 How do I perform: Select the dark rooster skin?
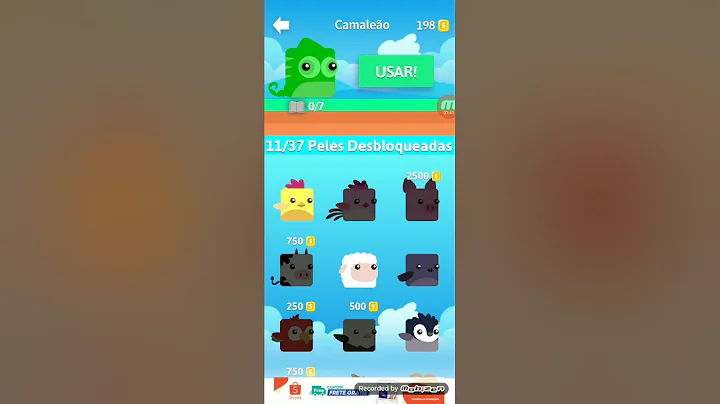tap(358, 203)
